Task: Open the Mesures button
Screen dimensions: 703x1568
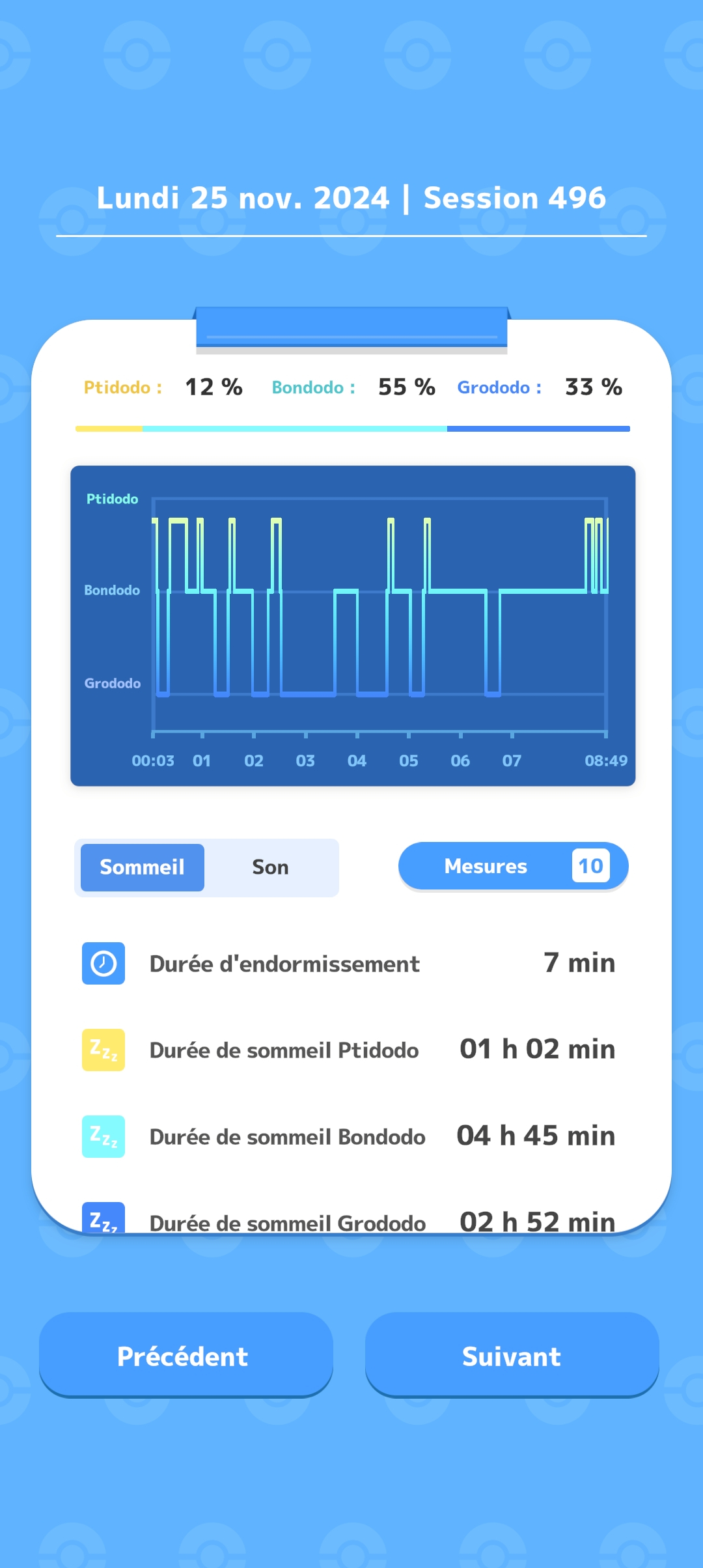Action: coord(513,866)
